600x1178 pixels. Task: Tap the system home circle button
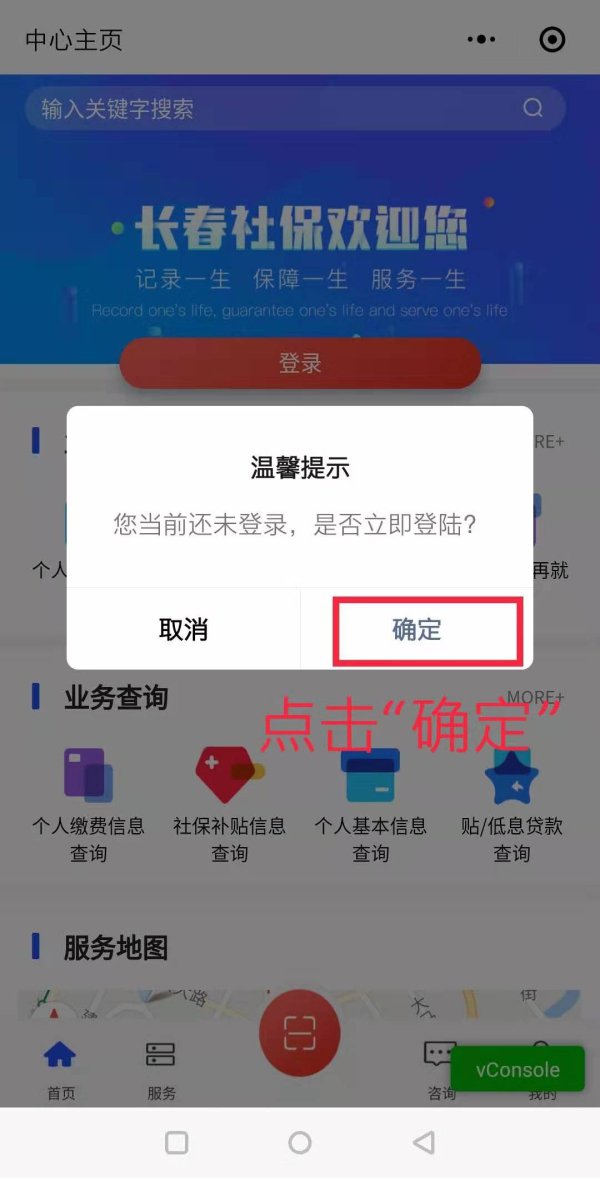[x=299, y=1142]
